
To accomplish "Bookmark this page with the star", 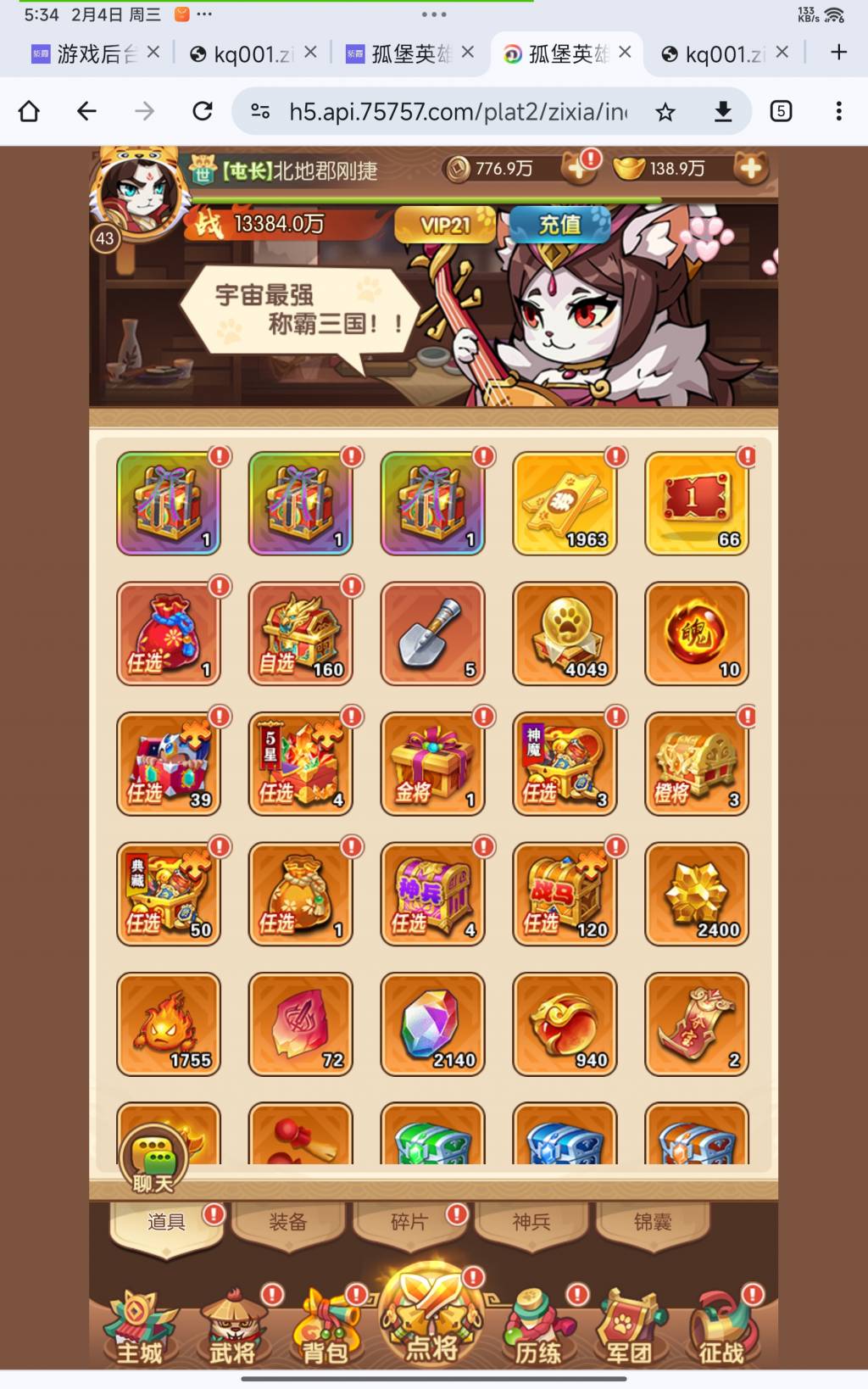I will [x=665, y=111].
